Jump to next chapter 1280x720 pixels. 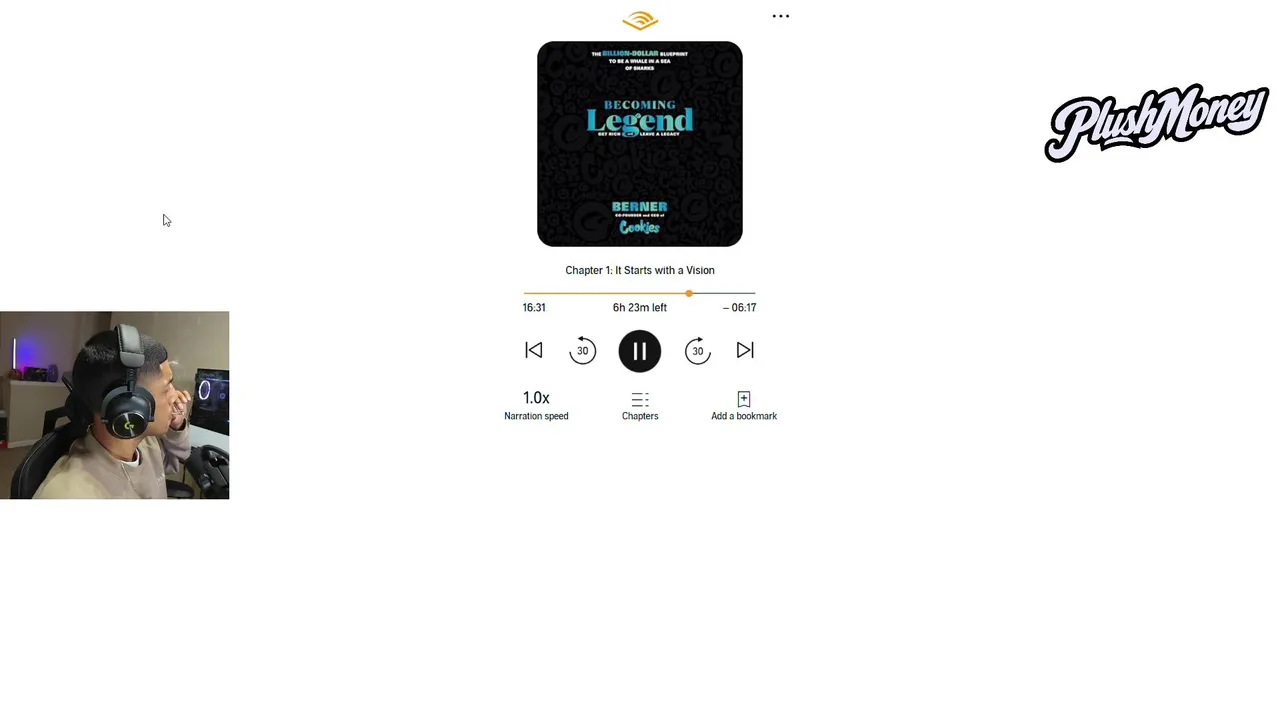(745, 350)
